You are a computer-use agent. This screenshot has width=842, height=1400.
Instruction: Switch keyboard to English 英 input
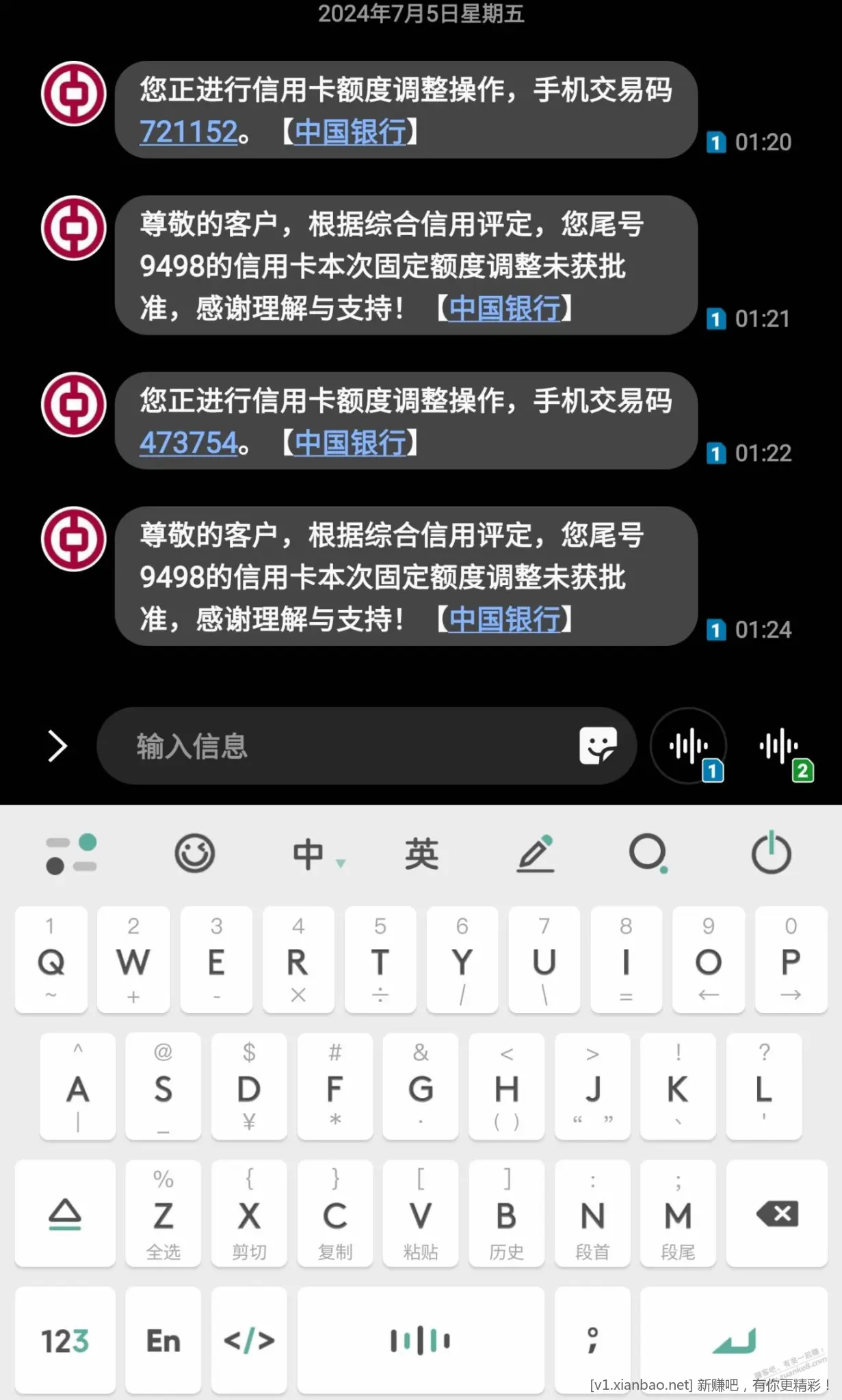(x=421, y=854)
